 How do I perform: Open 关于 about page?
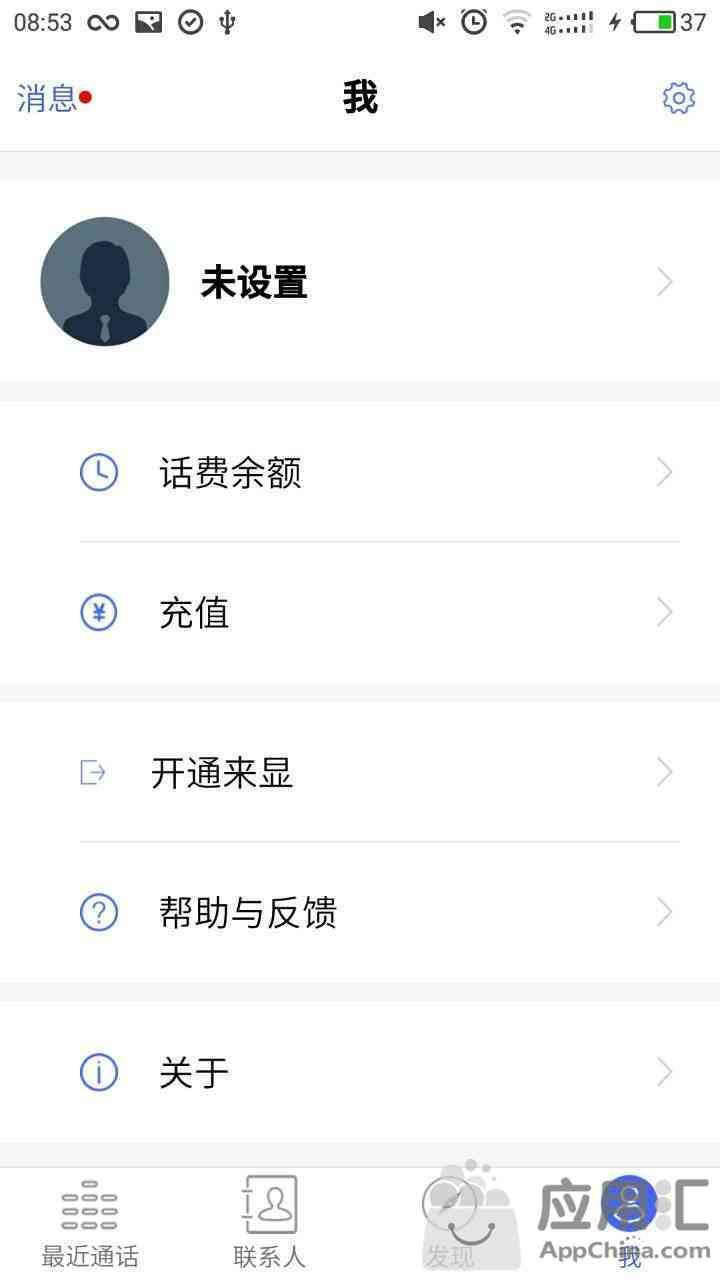click(360, 1072)
